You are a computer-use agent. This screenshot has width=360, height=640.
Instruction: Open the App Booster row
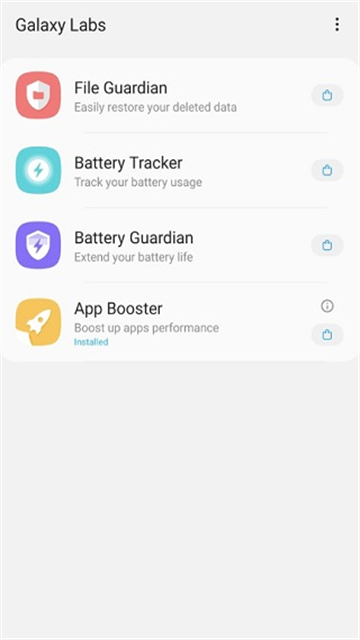(x=180, y=322)
